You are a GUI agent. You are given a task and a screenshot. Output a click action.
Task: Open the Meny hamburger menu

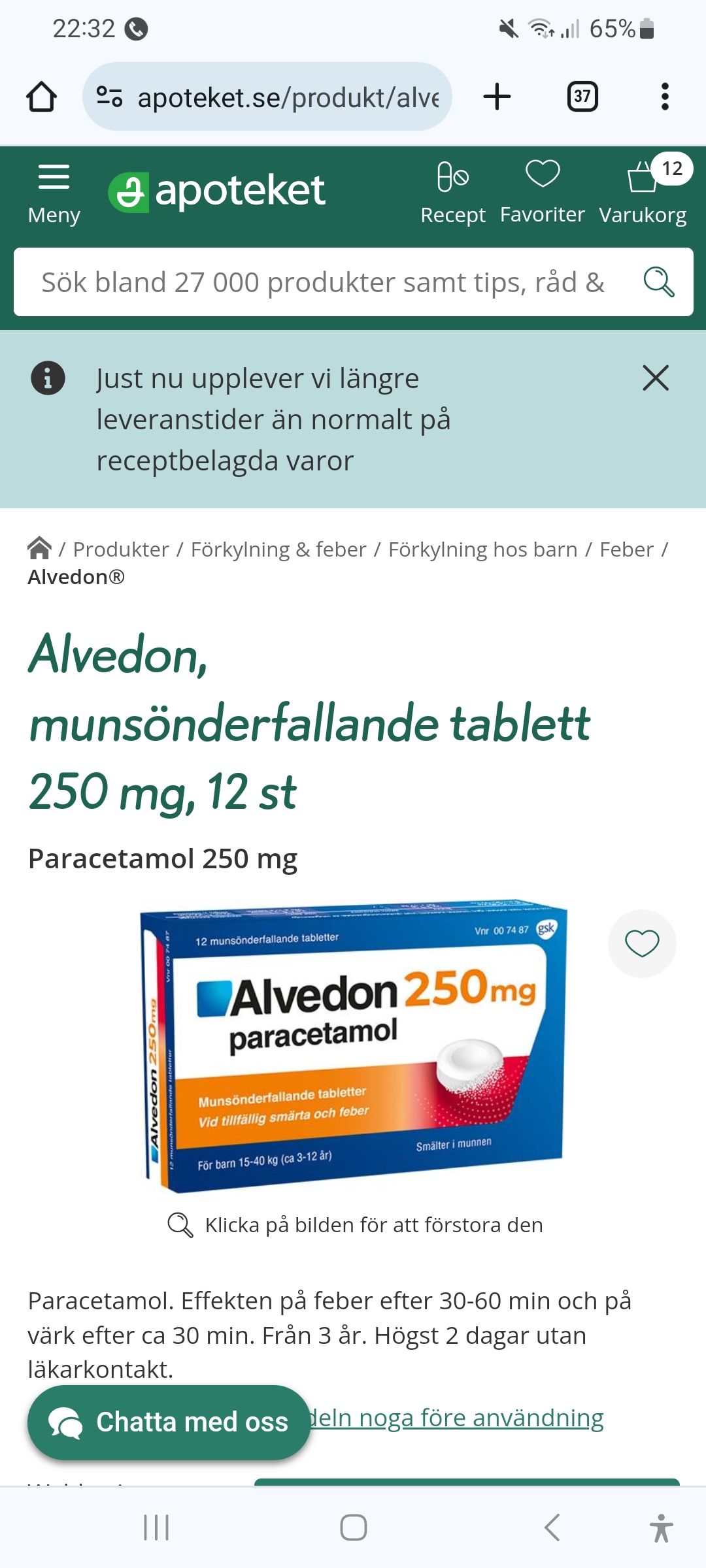[54, 193]
